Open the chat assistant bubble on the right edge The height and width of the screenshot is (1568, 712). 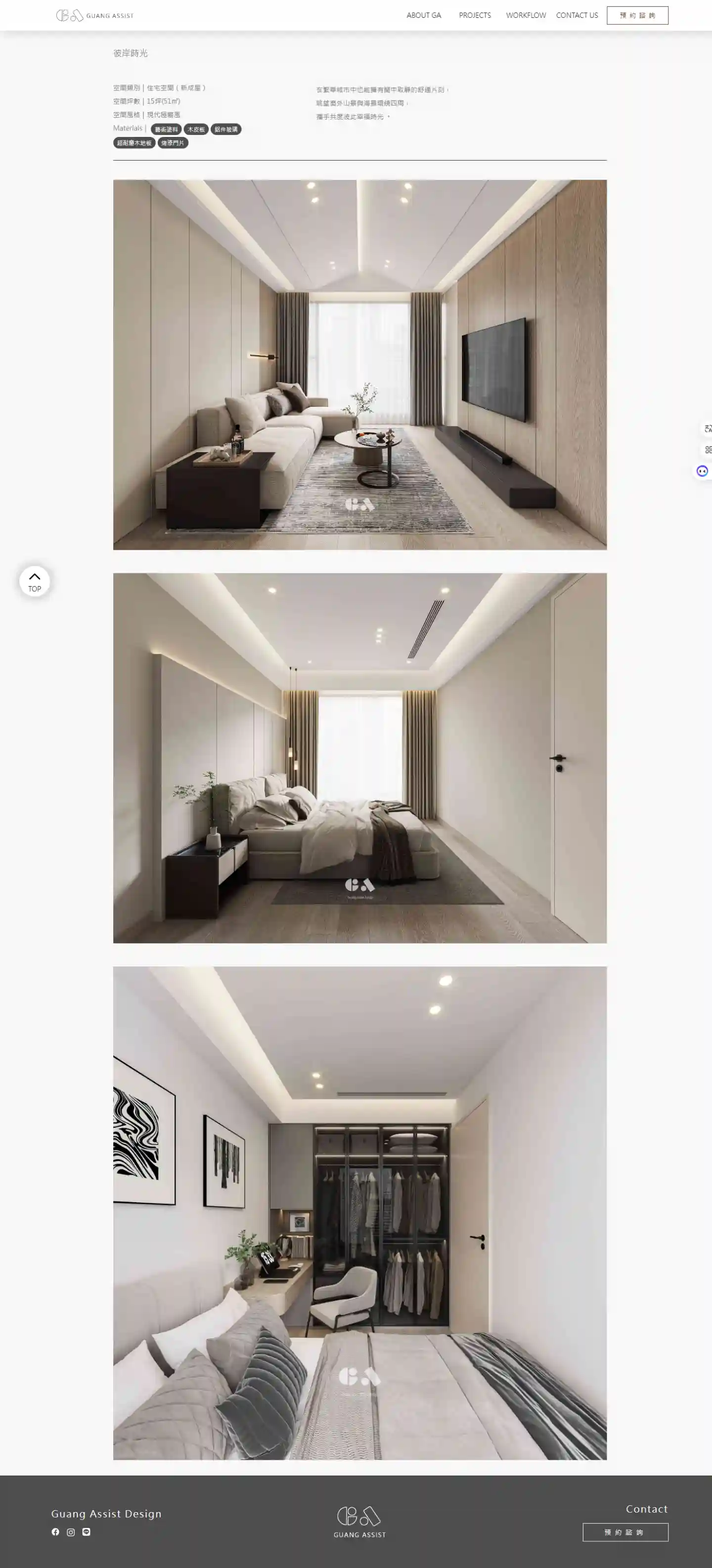click(702, 471)
